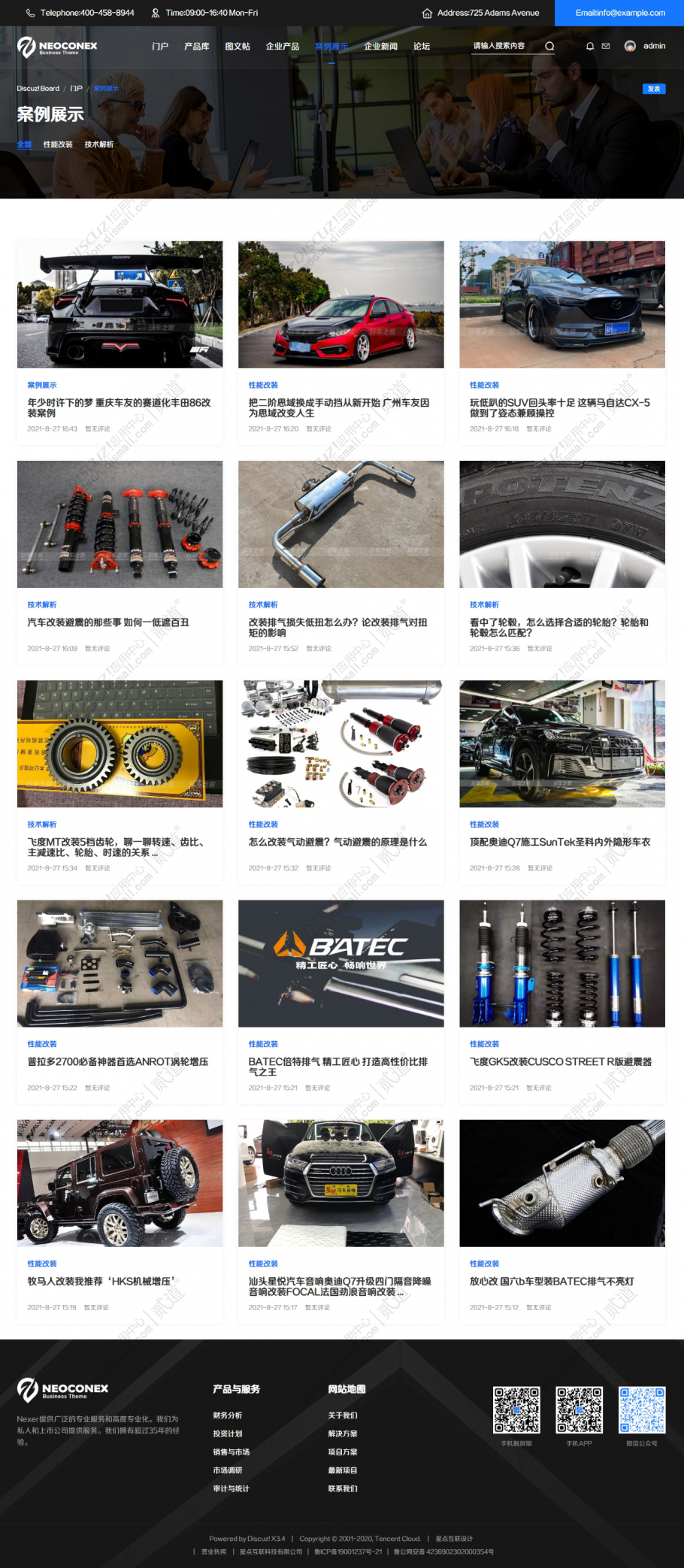Tap the blue 发表 post button
684x1568 pixels.
(653, 89)
